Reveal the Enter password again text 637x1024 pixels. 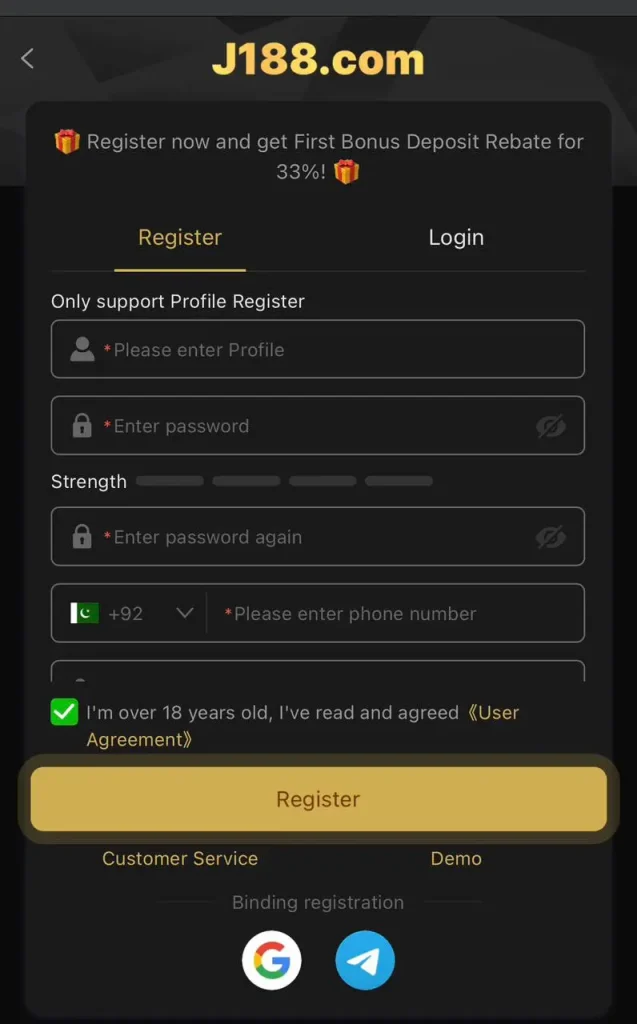(550, 537)
